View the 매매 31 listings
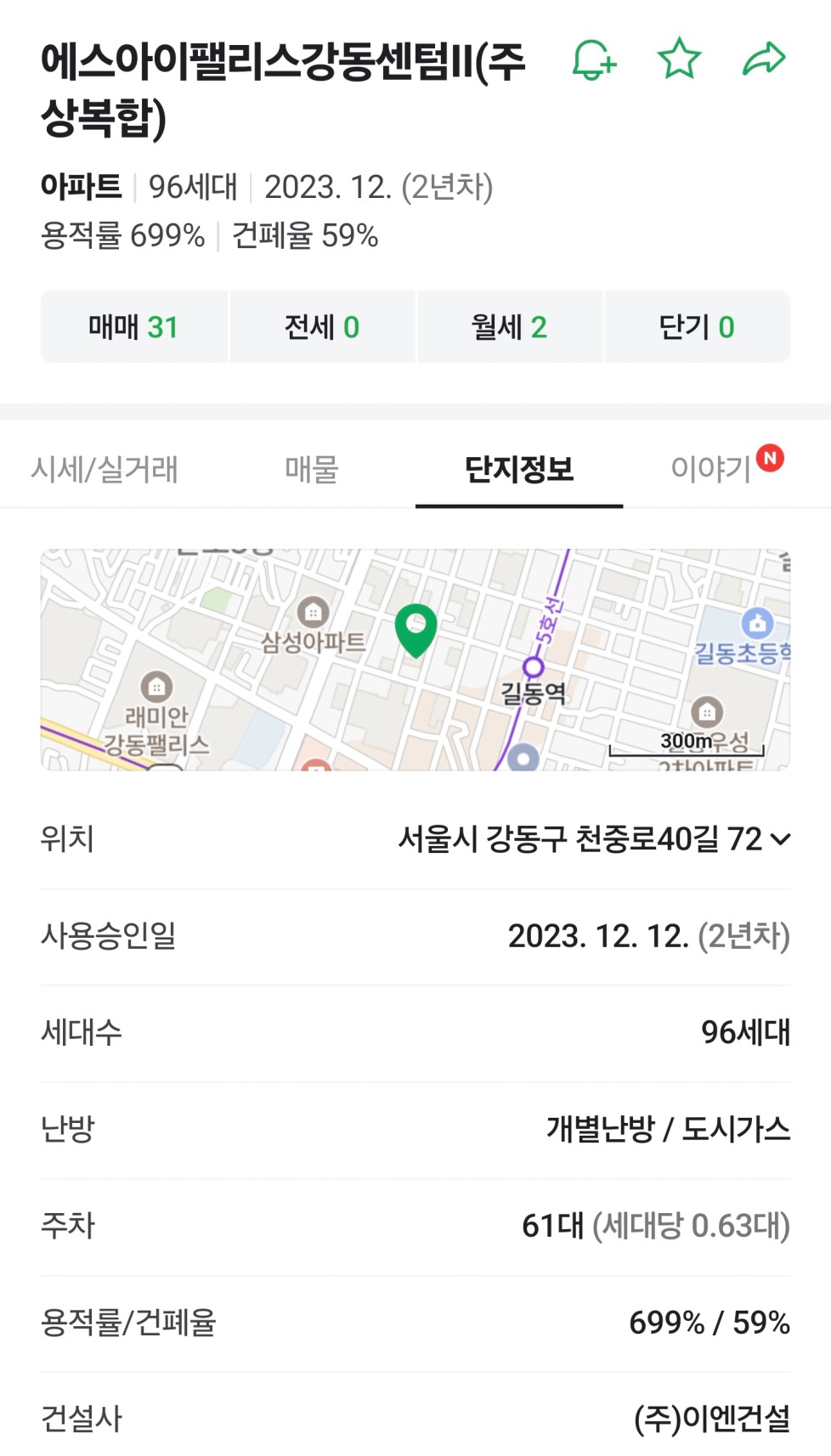The height and width of the screenshot is (1456, 831). pos(134,327)
